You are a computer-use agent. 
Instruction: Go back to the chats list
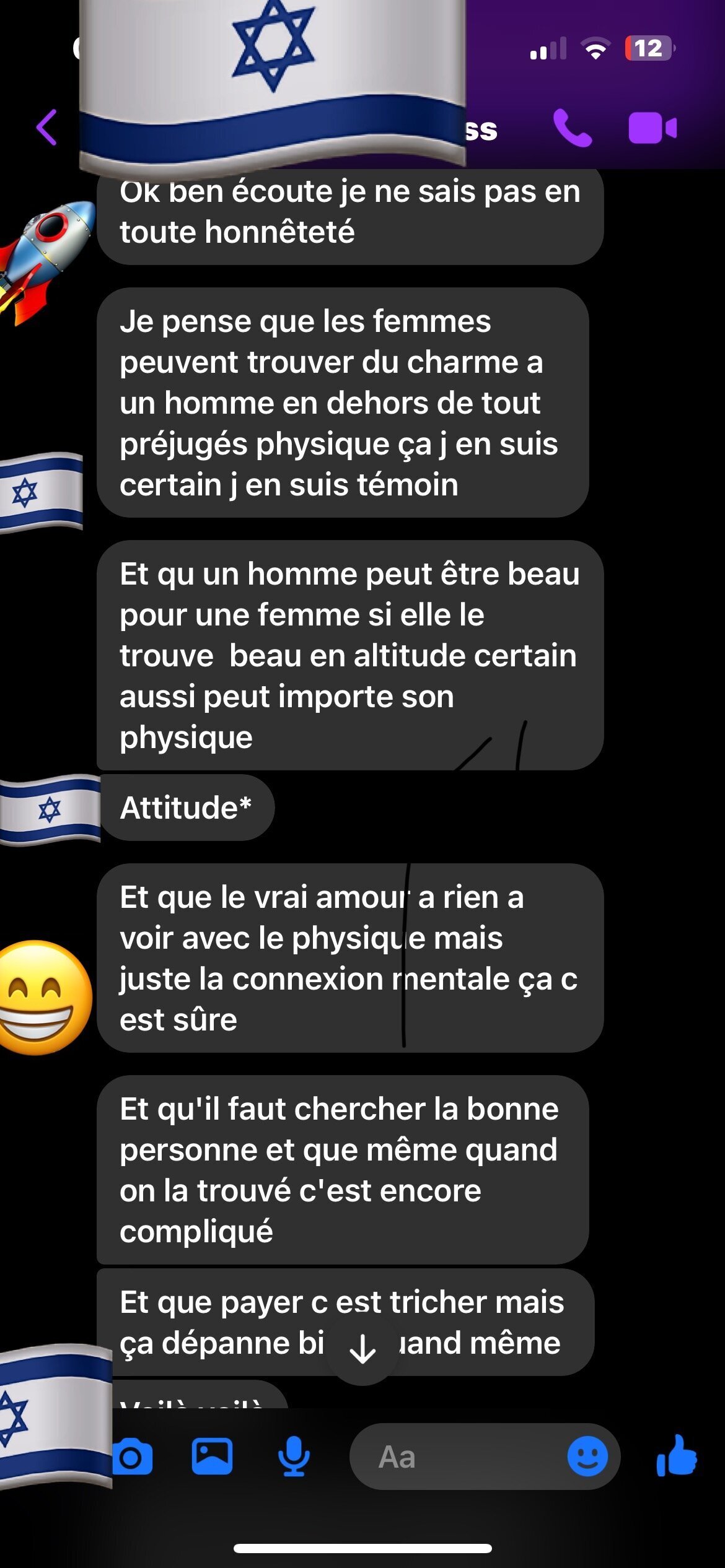tap(47, 128)
